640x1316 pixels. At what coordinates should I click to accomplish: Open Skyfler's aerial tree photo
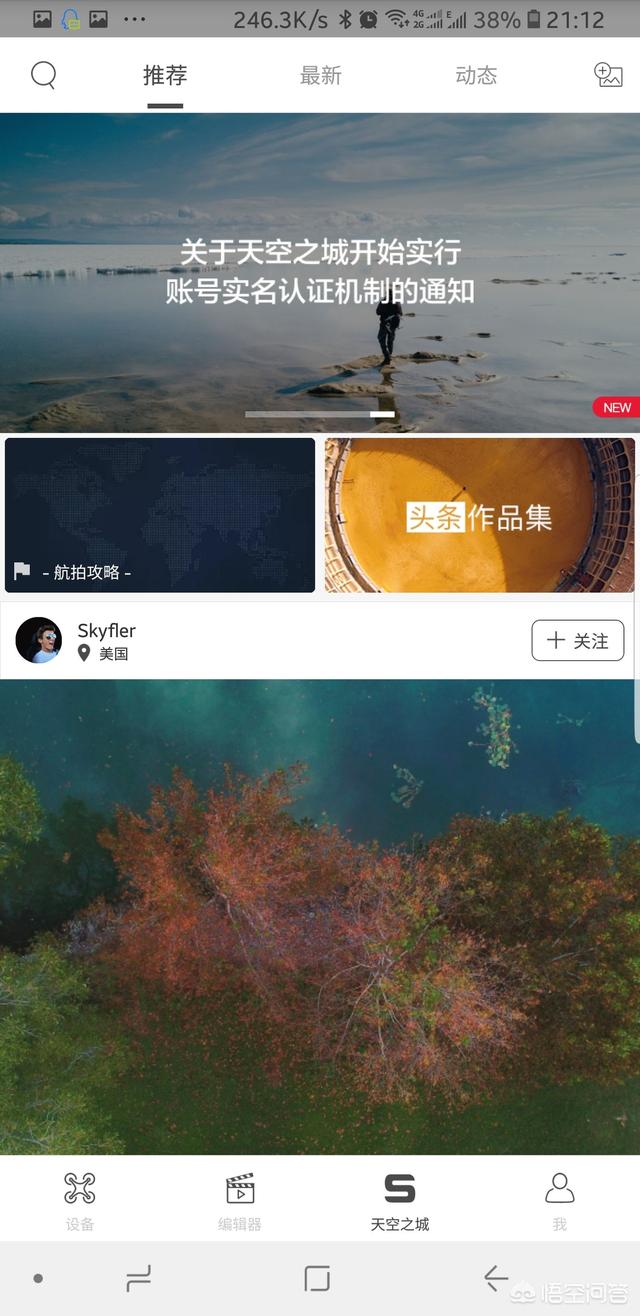320,915
